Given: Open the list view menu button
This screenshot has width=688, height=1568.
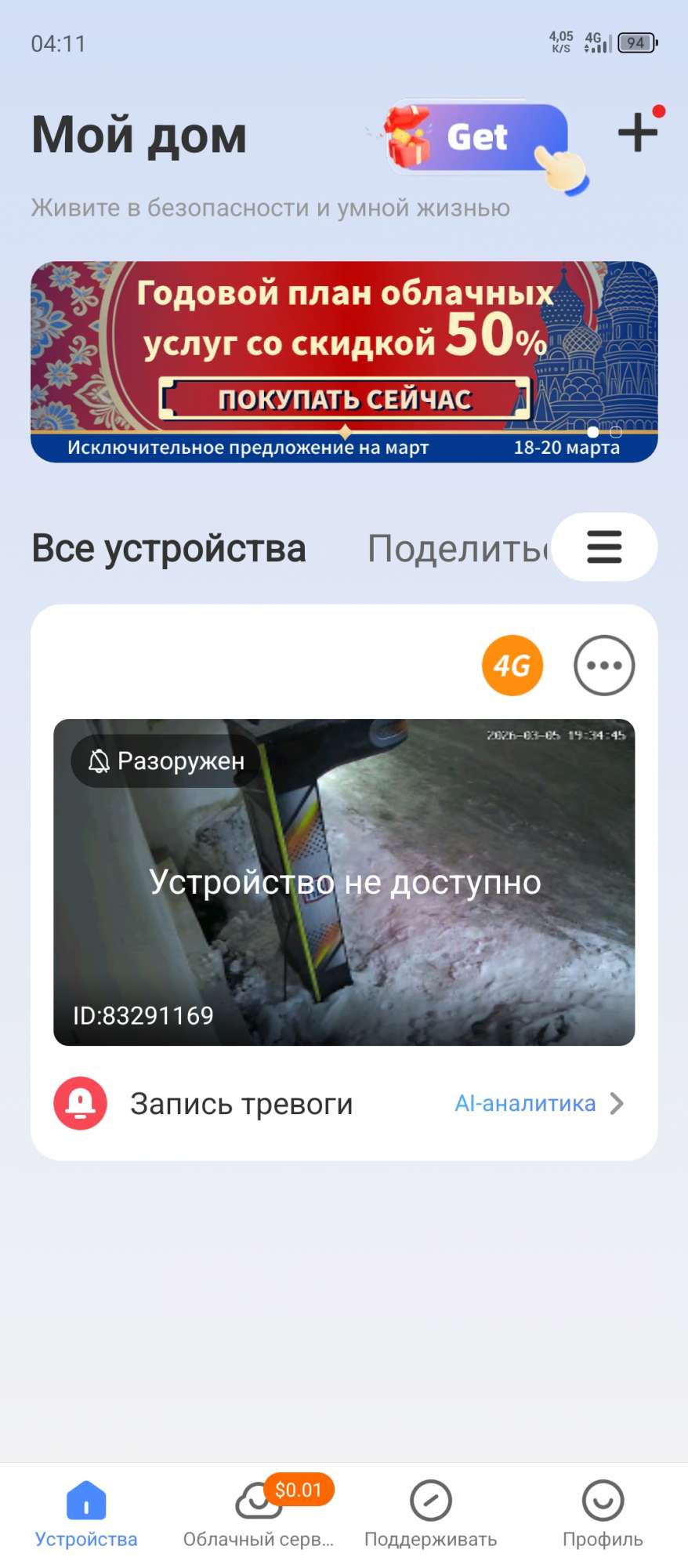Looking at the screenshot, I should click(x=604, y=547).
